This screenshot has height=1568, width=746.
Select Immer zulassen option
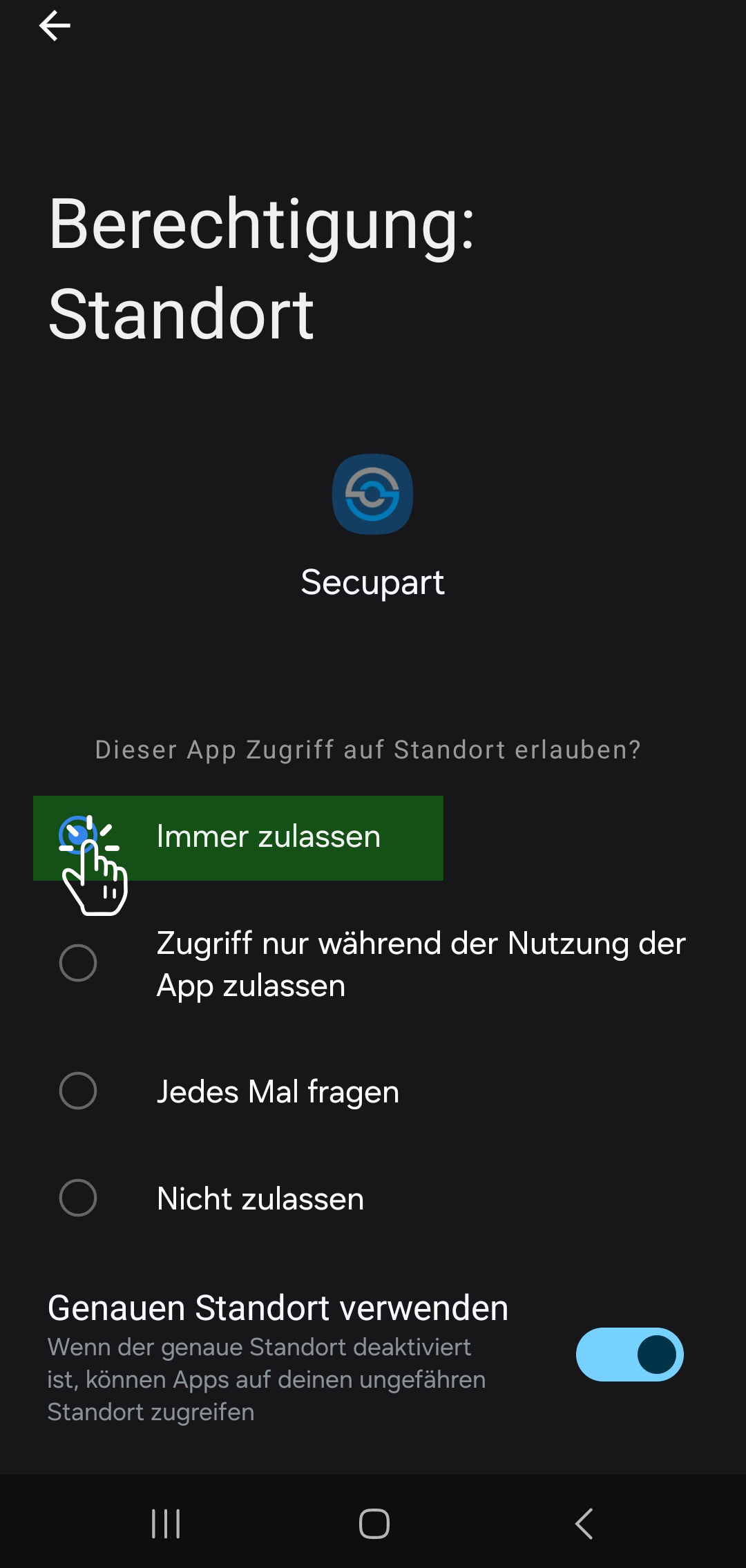coord(268,837)
